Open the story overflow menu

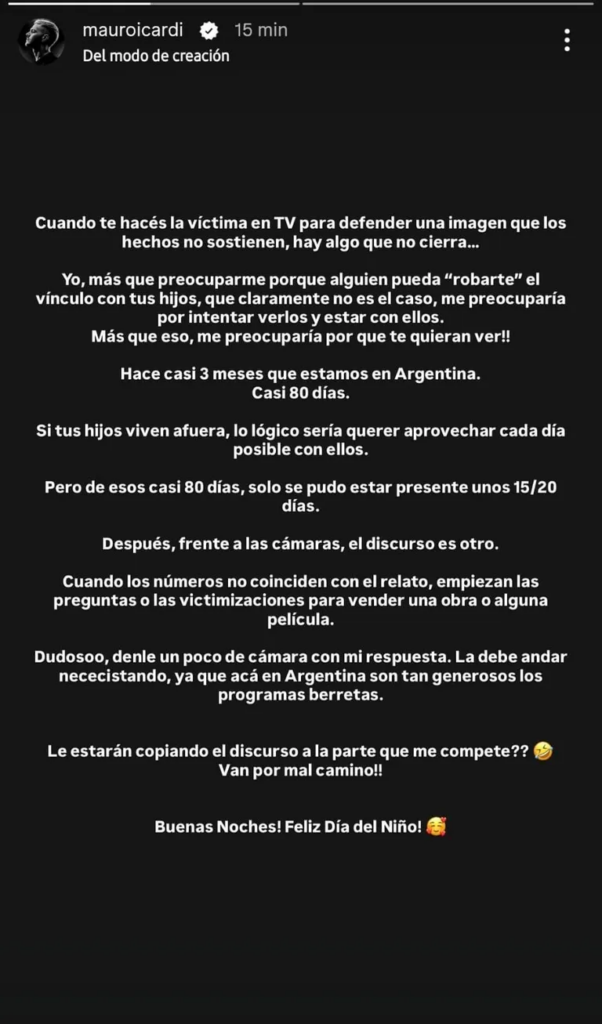[567, 40]
